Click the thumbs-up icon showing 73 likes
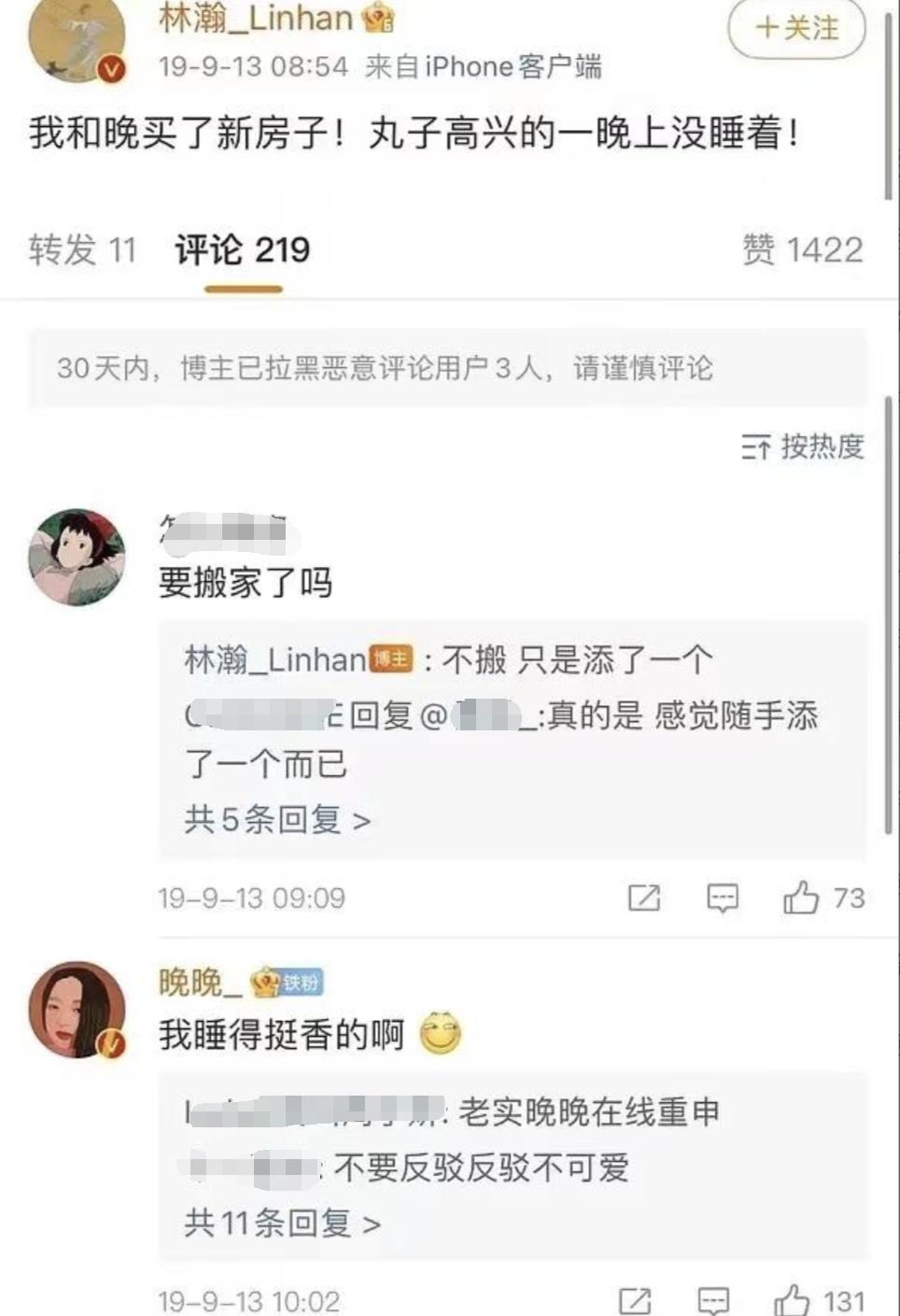 click(801, 898)
